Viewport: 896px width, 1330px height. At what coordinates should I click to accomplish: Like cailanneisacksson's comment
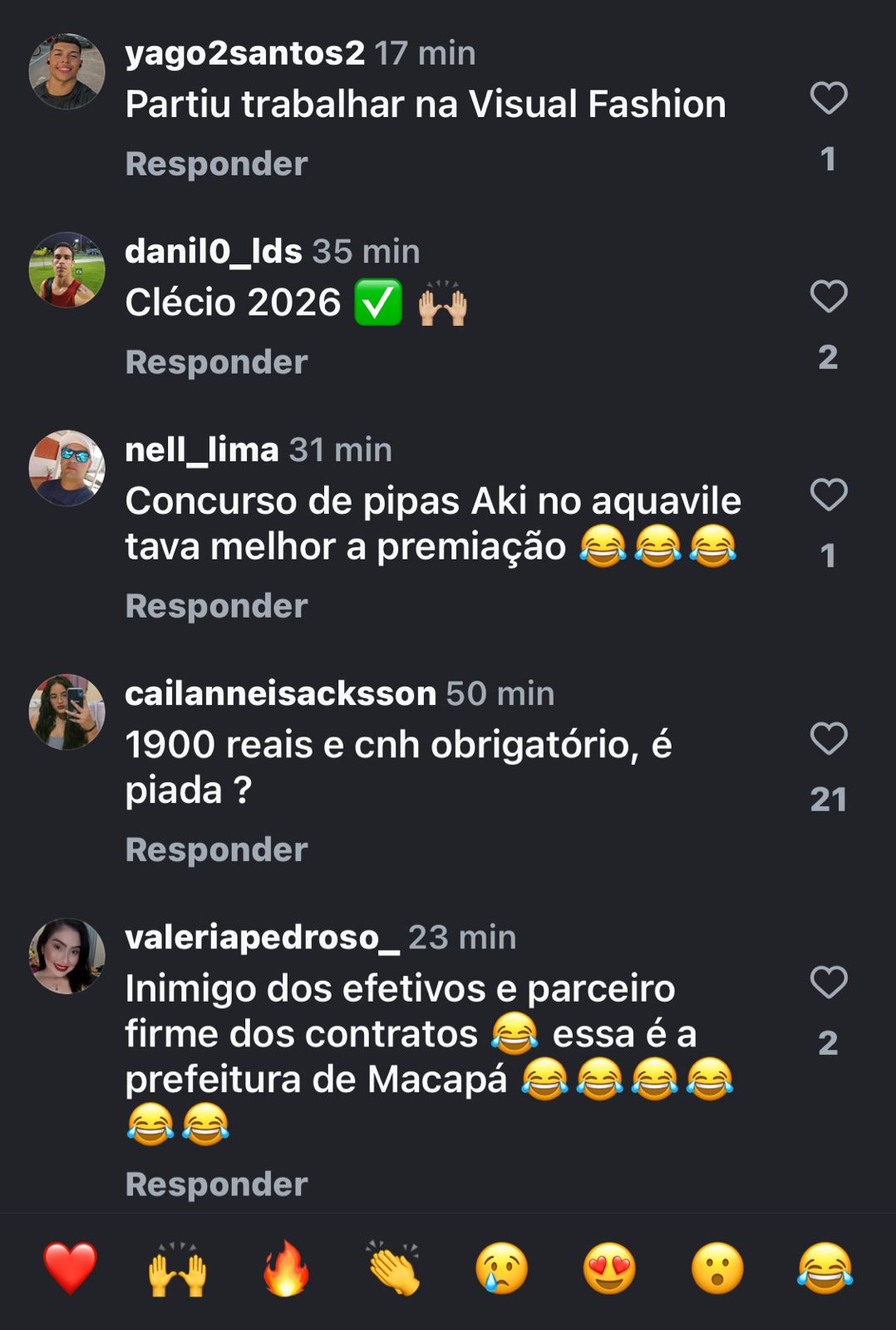(x=828, y=738)
